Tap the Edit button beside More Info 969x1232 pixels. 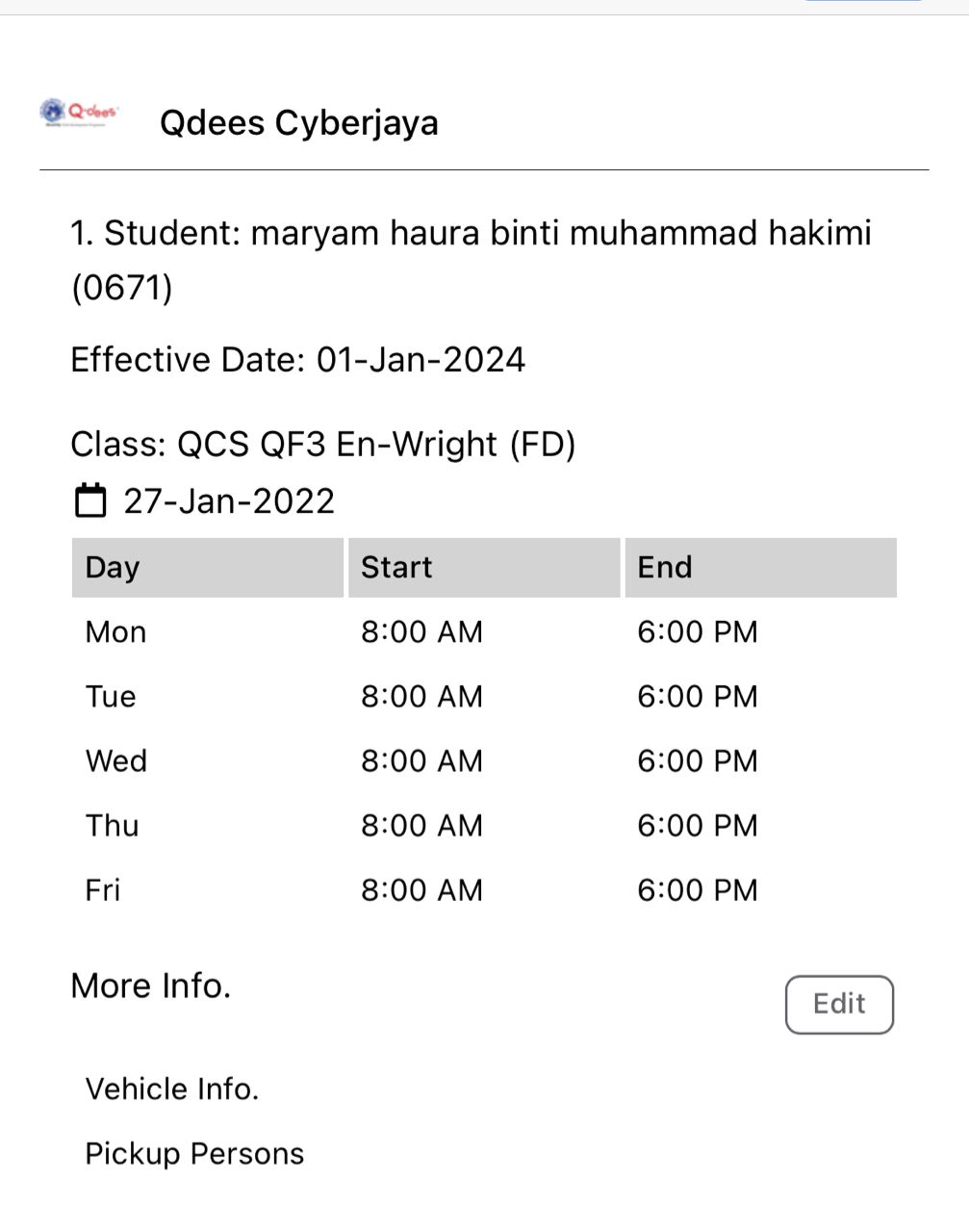tap(839, 1005)
